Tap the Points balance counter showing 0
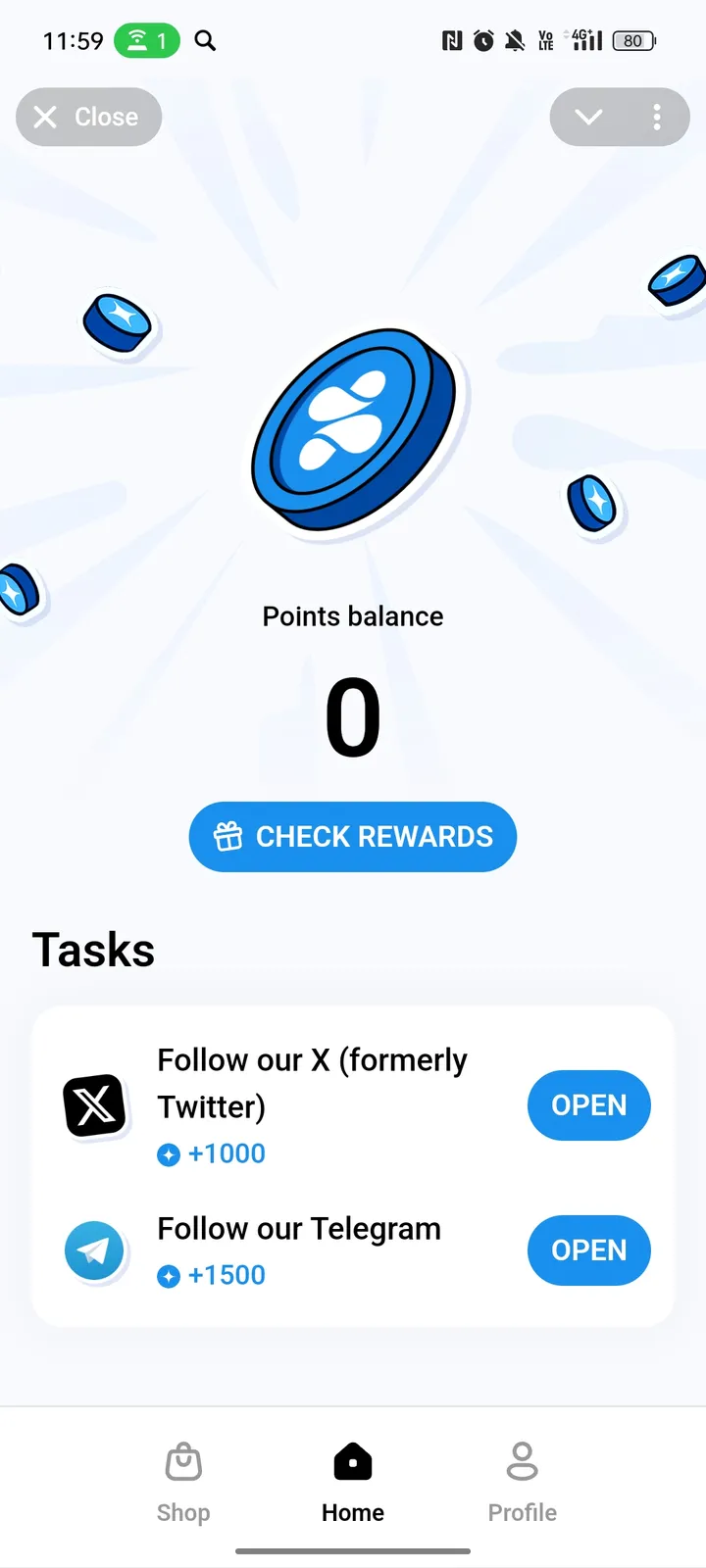 [352, 716]
